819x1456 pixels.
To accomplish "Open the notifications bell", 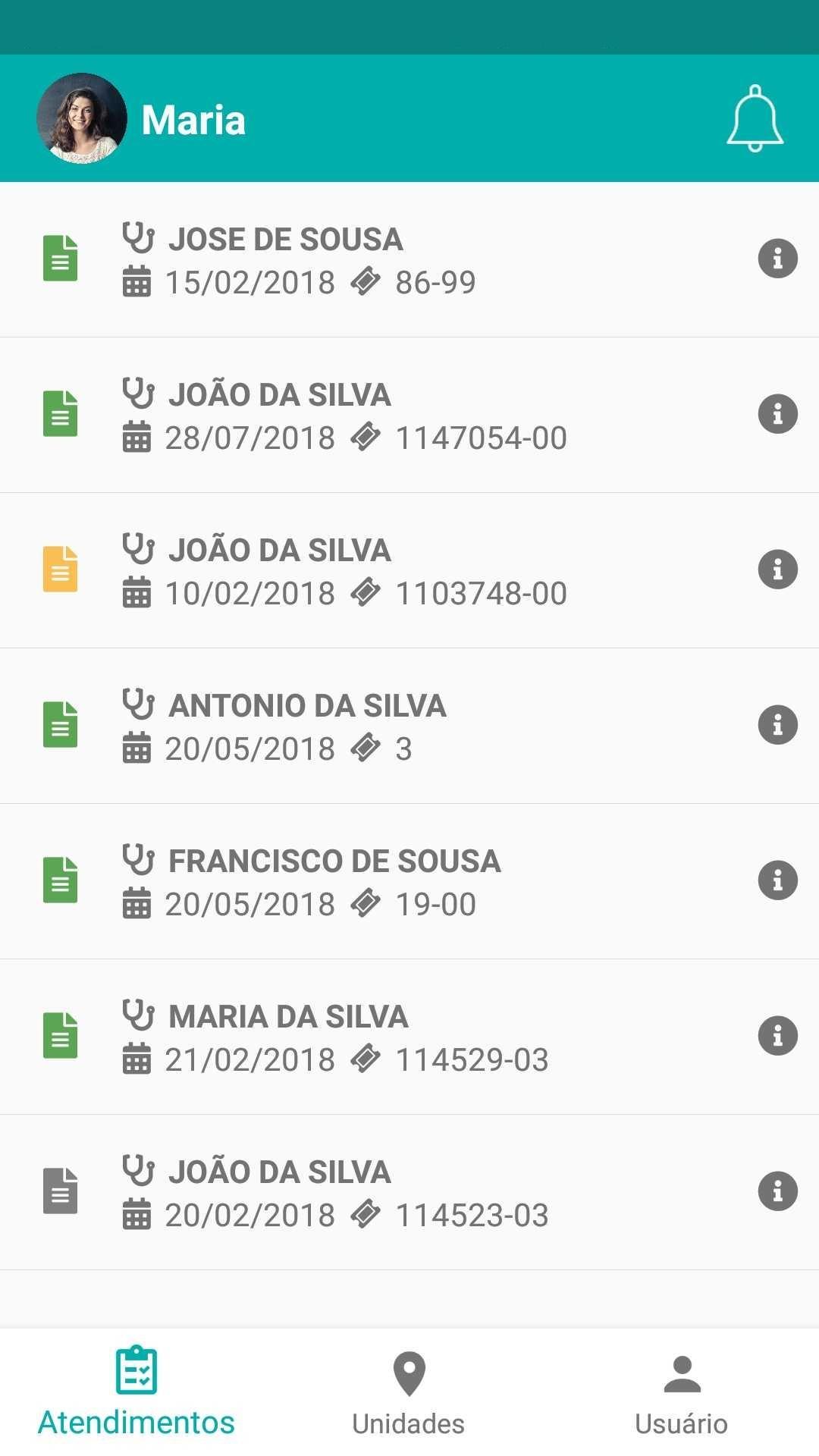I will (x=755, y=118).
